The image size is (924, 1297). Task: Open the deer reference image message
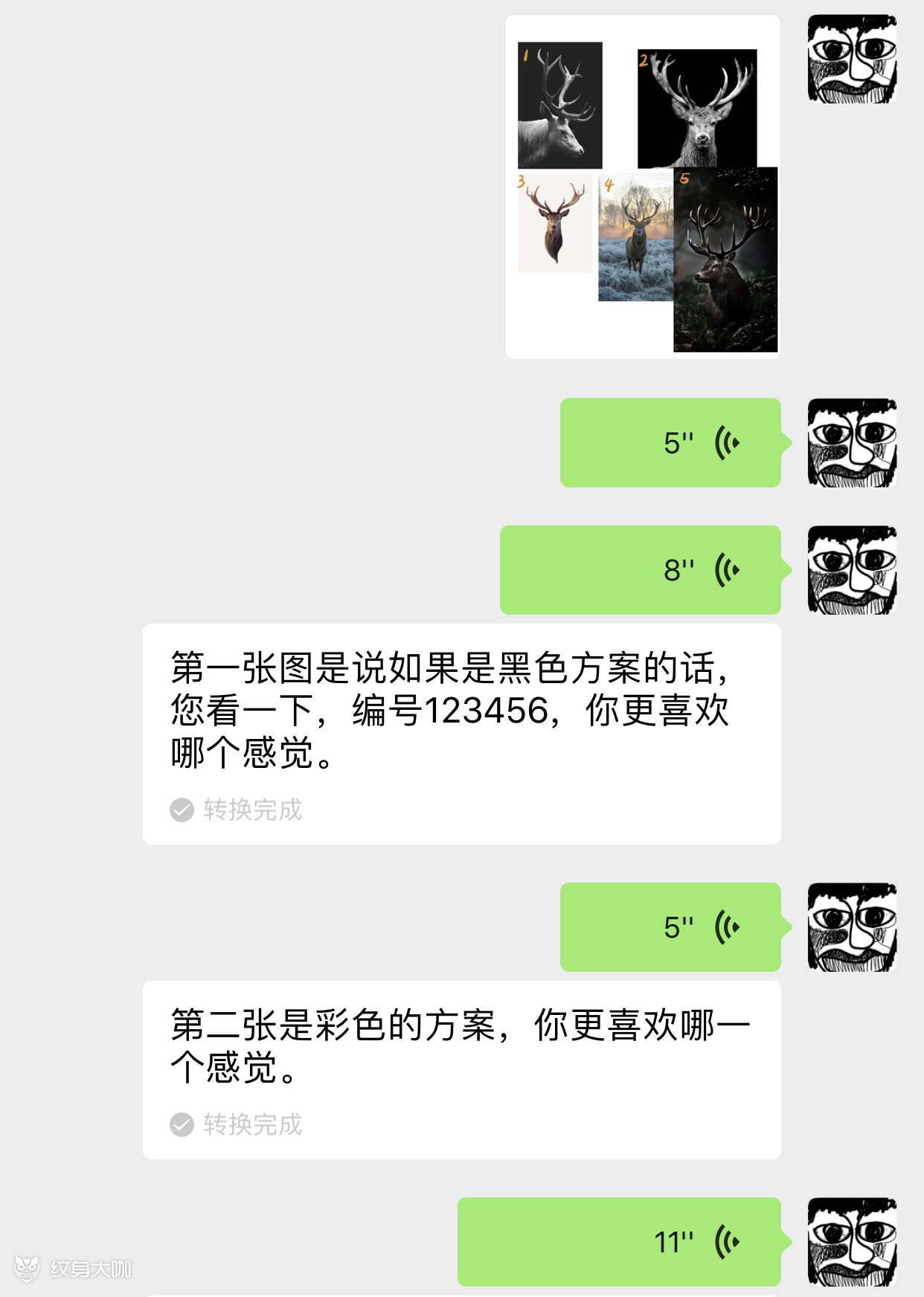click(x=643, y=188)
